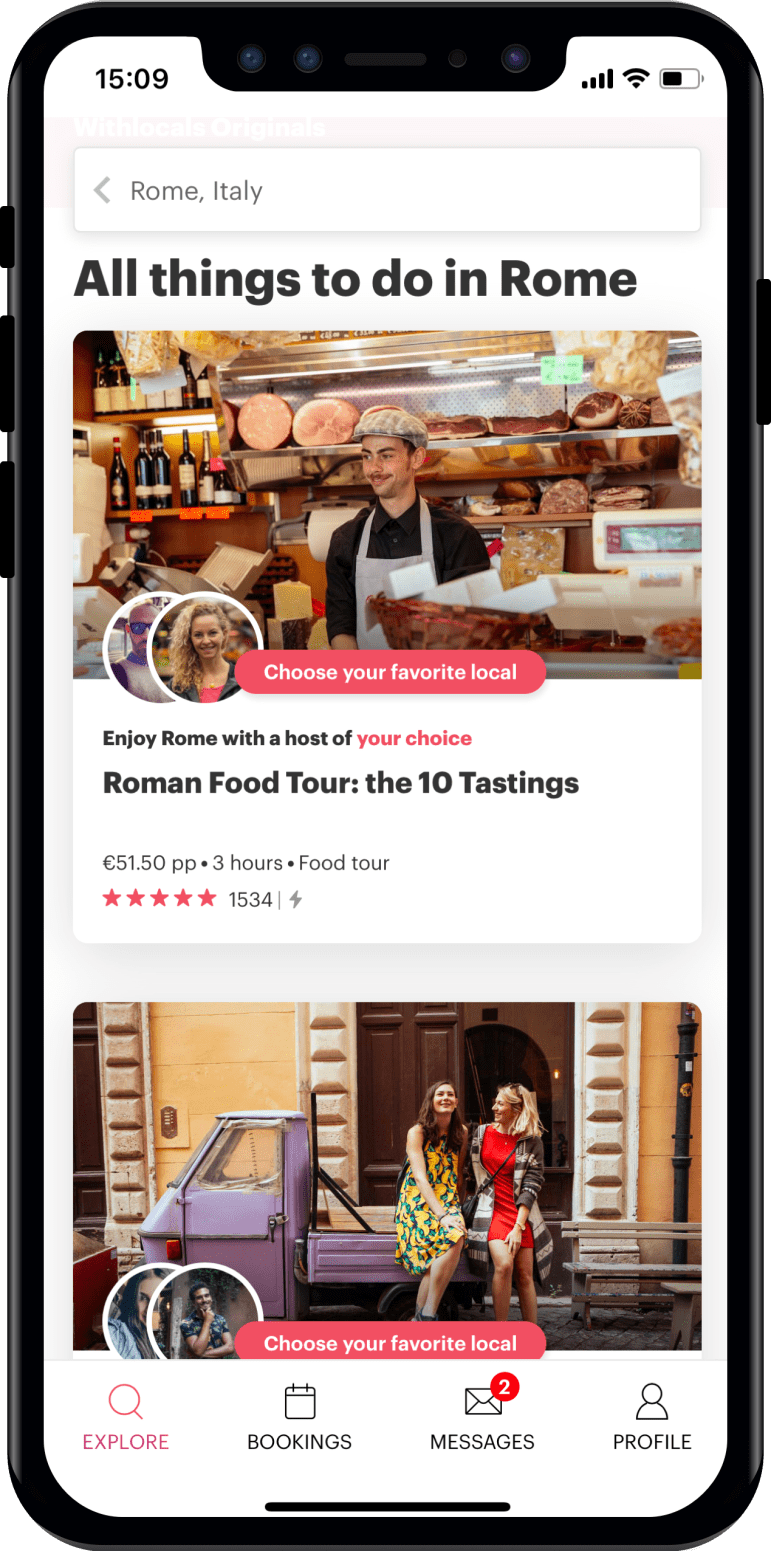Switch to the Explore tab
The width and height of the screenshot is (771, 1551).
point(126,1417)
